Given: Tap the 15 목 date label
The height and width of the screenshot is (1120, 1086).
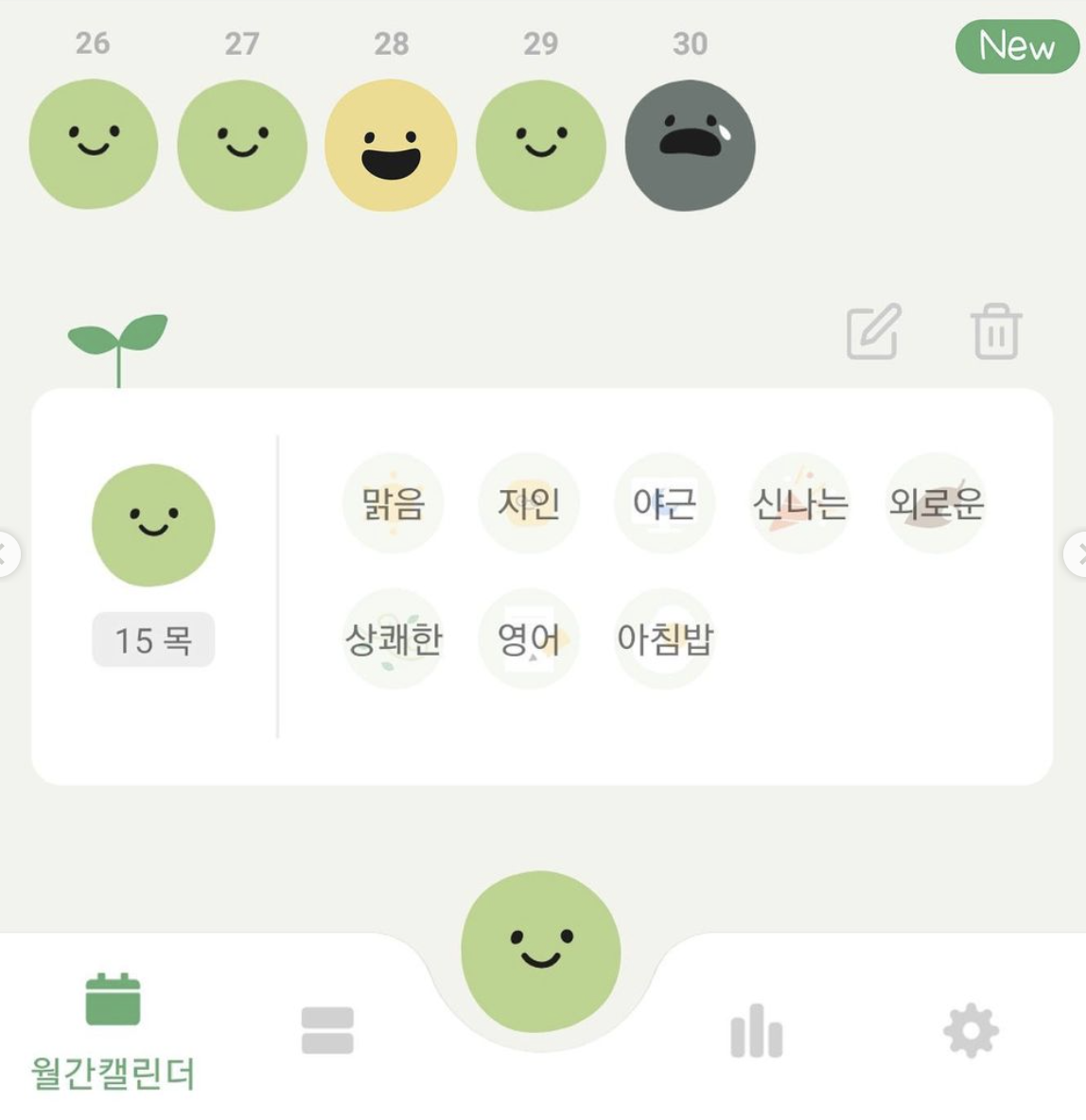Looking at the screenshot, I should pyautogui.click(x=152, y=639).
